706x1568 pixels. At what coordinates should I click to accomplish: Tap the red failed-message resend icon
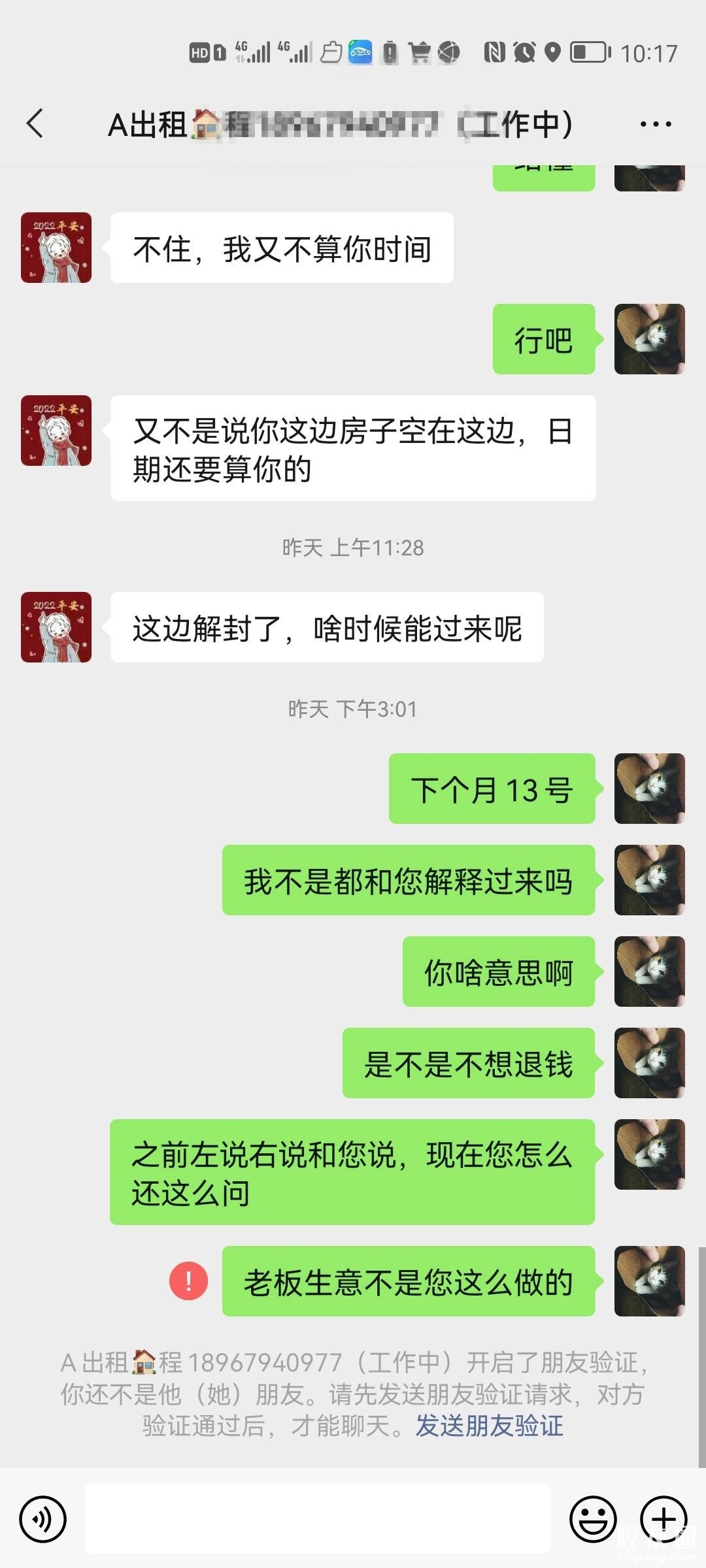click(x=188, y=1281)
